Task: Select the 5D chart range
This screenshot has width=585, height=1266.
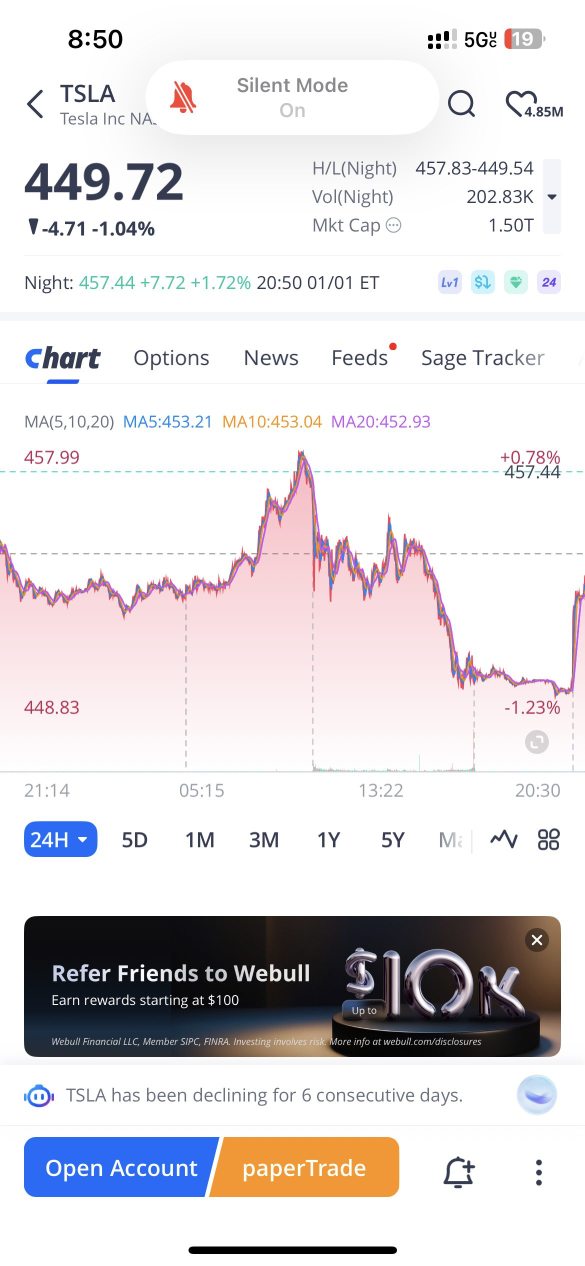Action: (134, 840)
